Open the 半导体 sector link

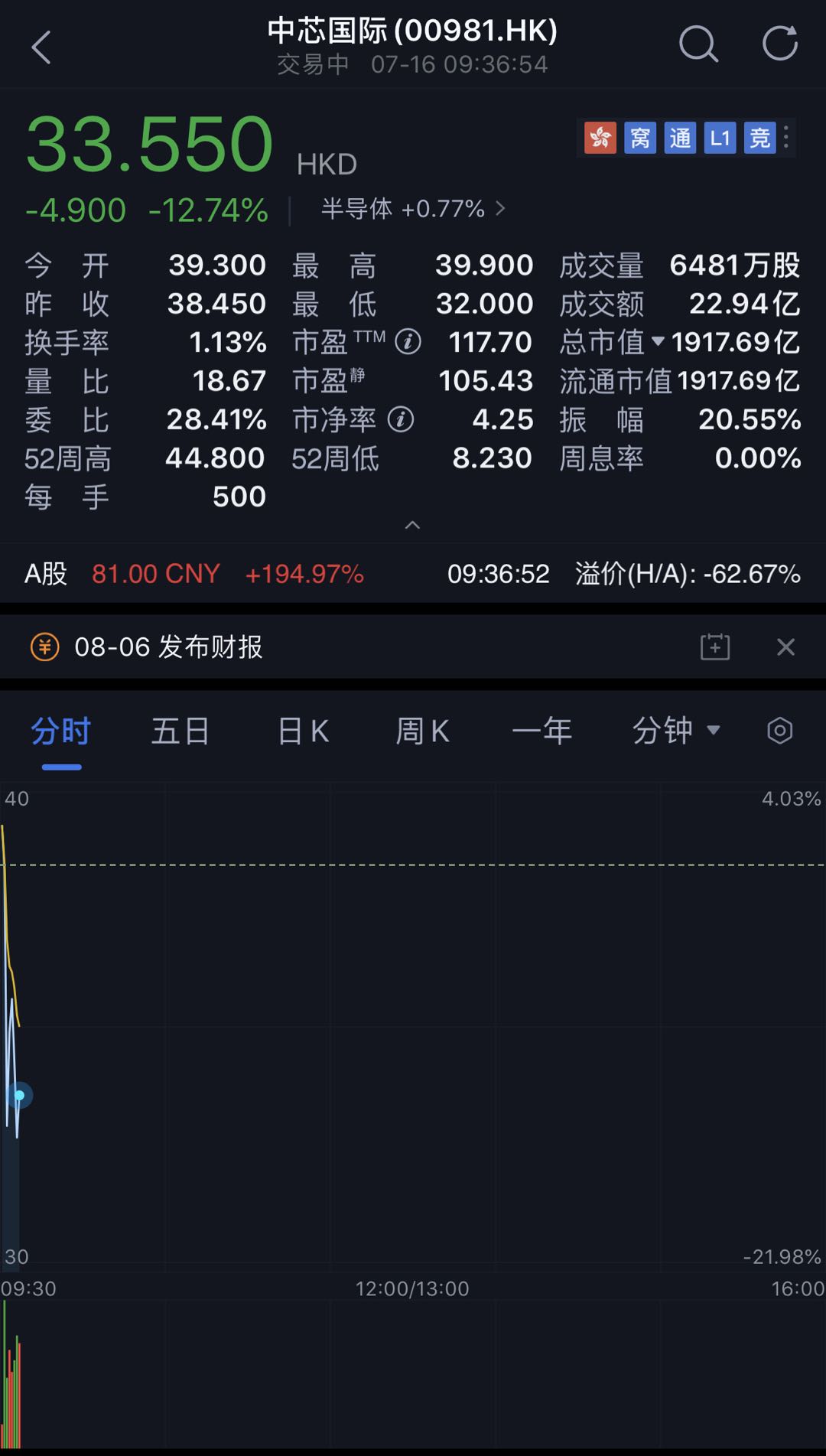point(413,209)
